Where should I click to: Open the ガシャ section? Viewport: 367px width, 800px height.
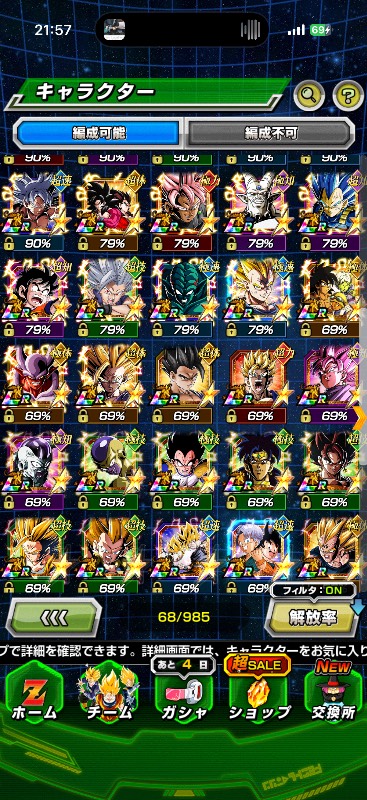click(x=183, y=692)
